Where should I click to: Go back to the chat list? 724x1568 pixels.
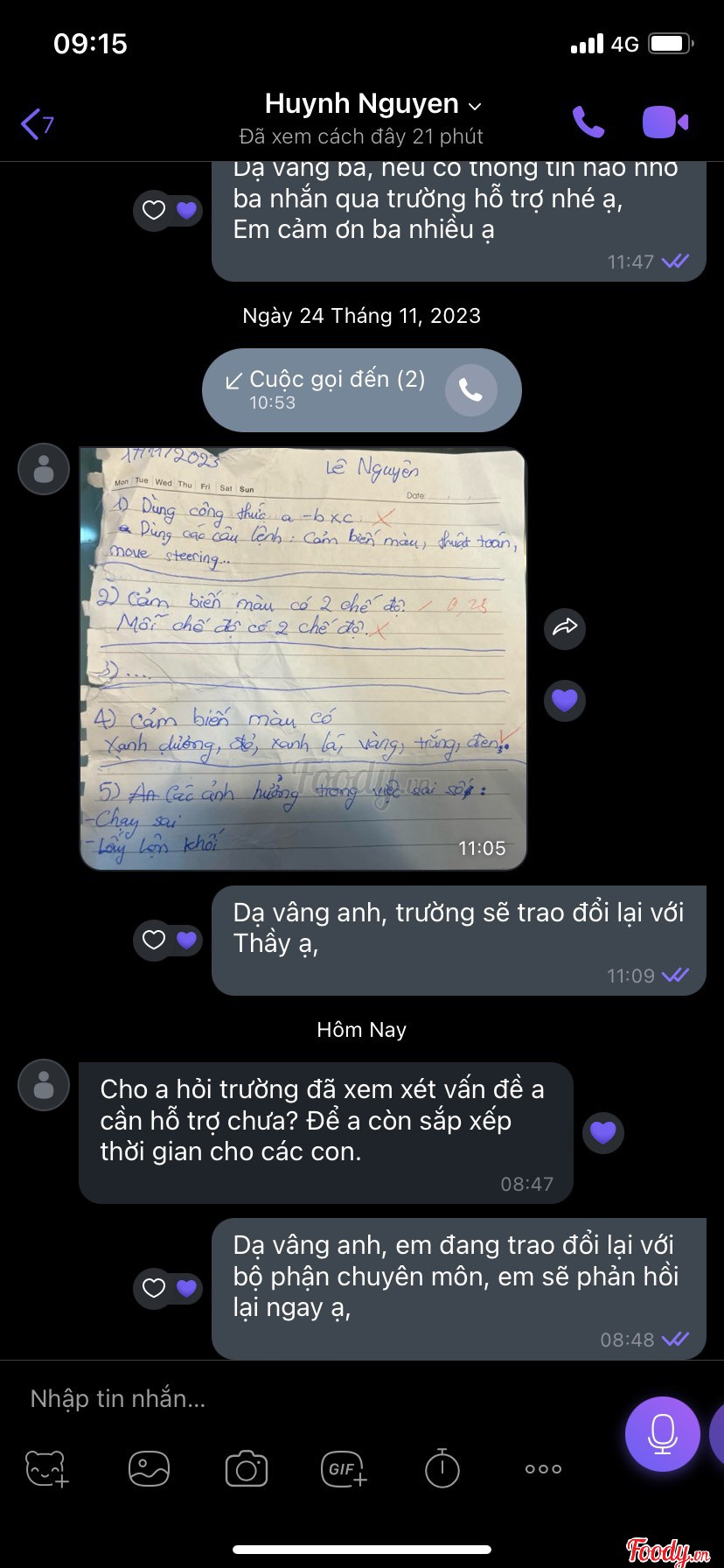coord(37,124)
